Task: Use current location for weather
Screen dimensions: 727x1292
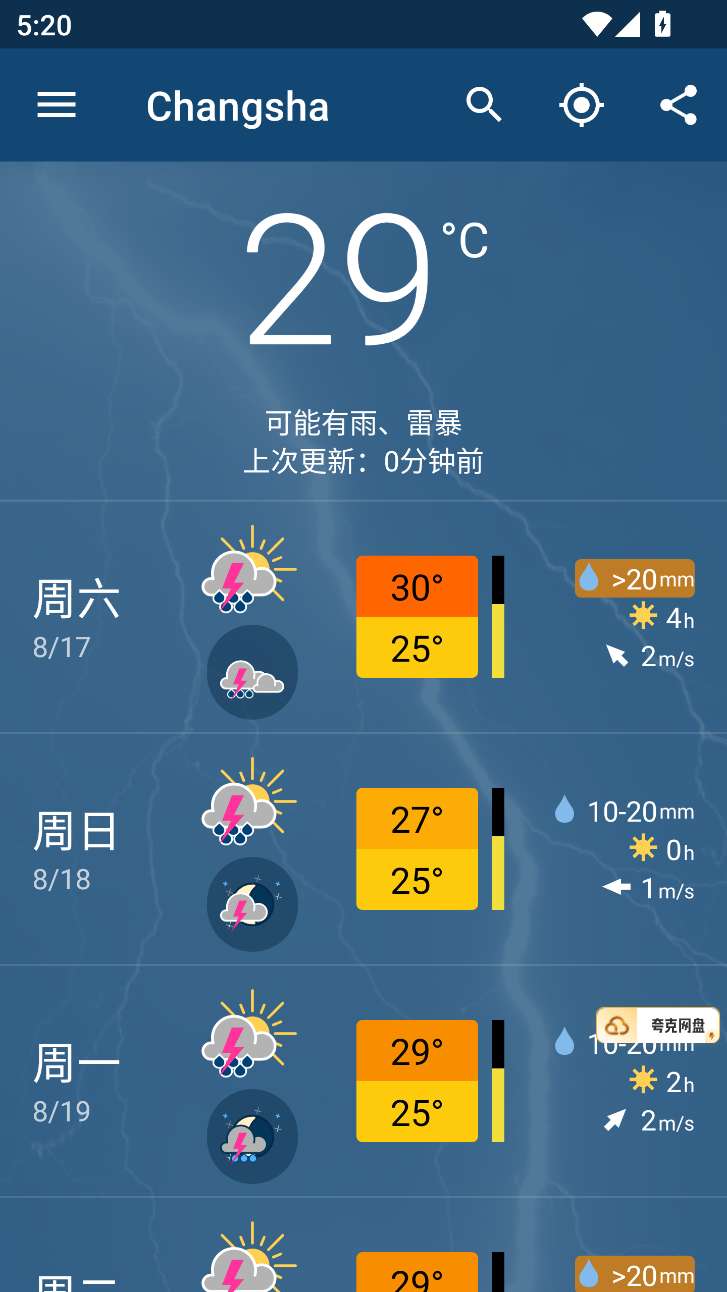Action: (x=581, y=105)
